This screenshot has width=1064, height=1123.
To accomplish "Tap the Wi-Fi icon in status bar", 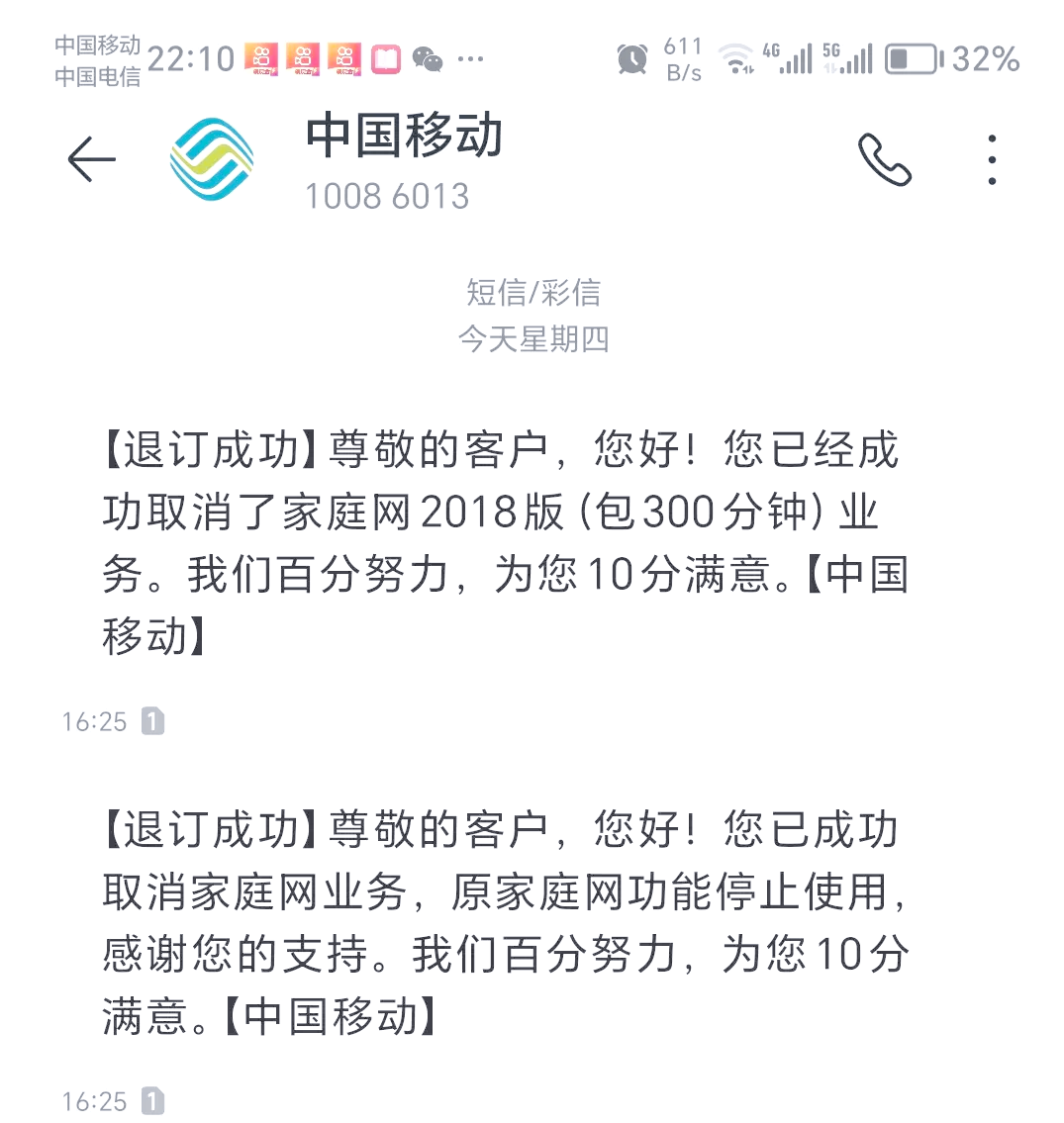I will 736,57.
